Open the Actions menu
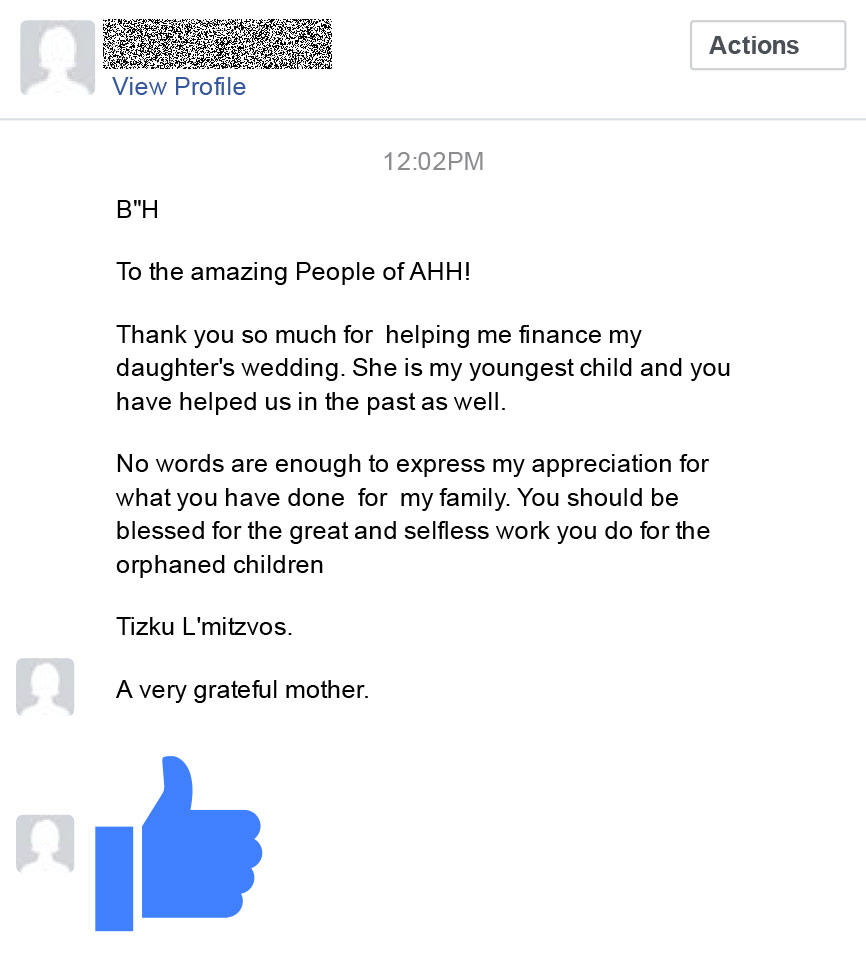The image size is (866, 973). tap(767, 46)
